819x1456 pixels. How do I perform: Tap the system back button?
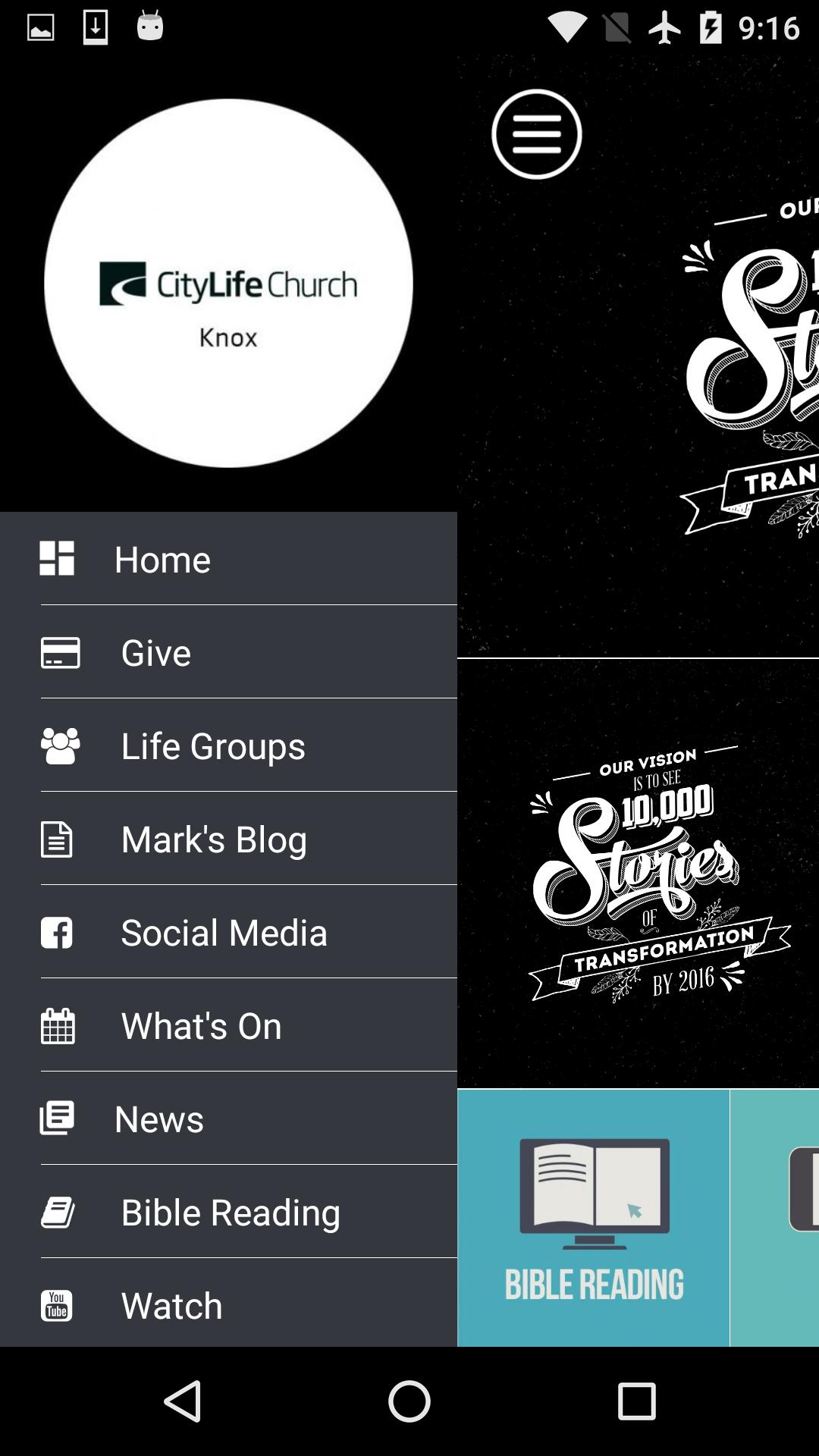click(x=183, y=1401)
